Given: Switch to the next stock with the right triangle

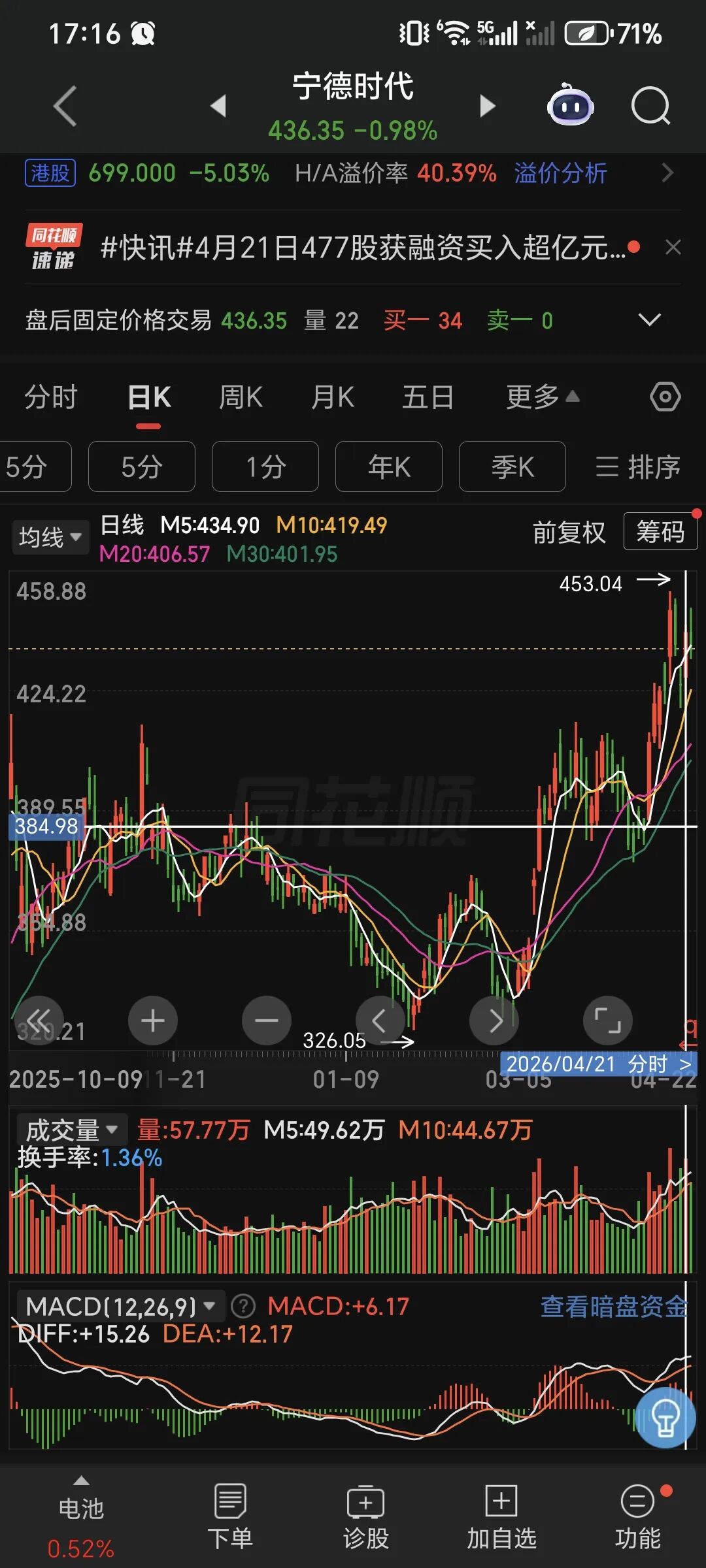Looking at the screenshot, I should click(488, 106).
